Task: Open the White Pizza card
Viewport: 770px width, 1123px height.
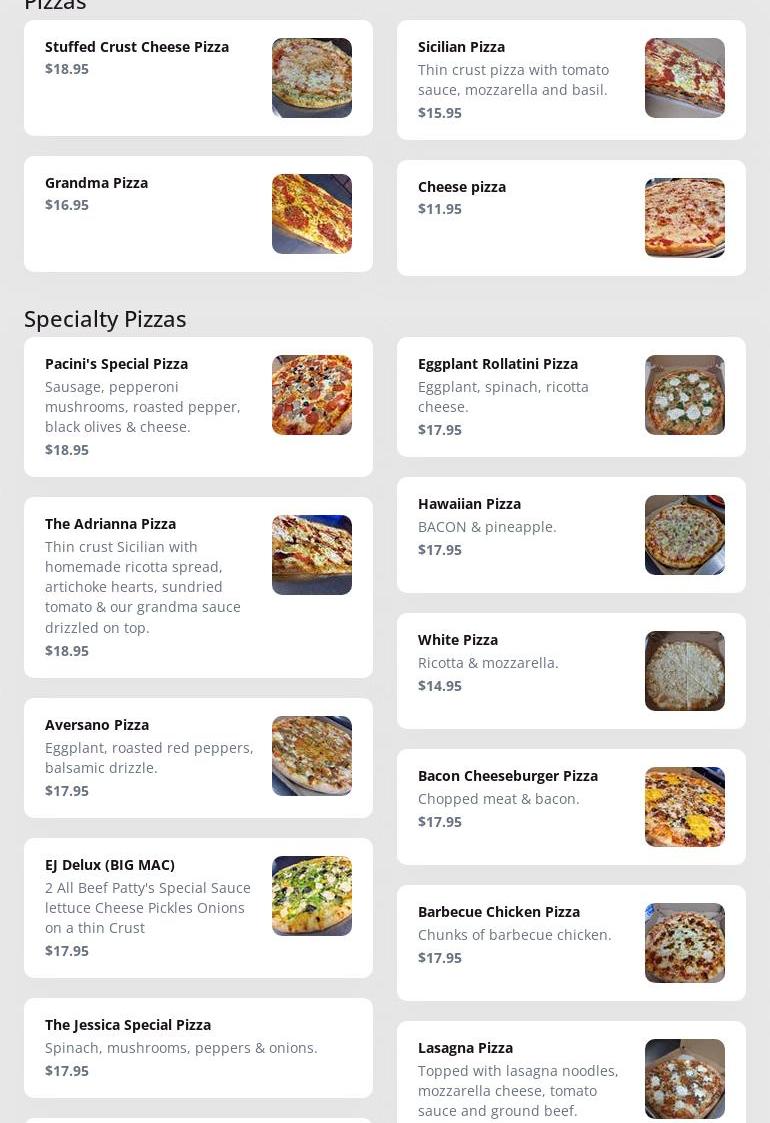Action: (571, 671)
